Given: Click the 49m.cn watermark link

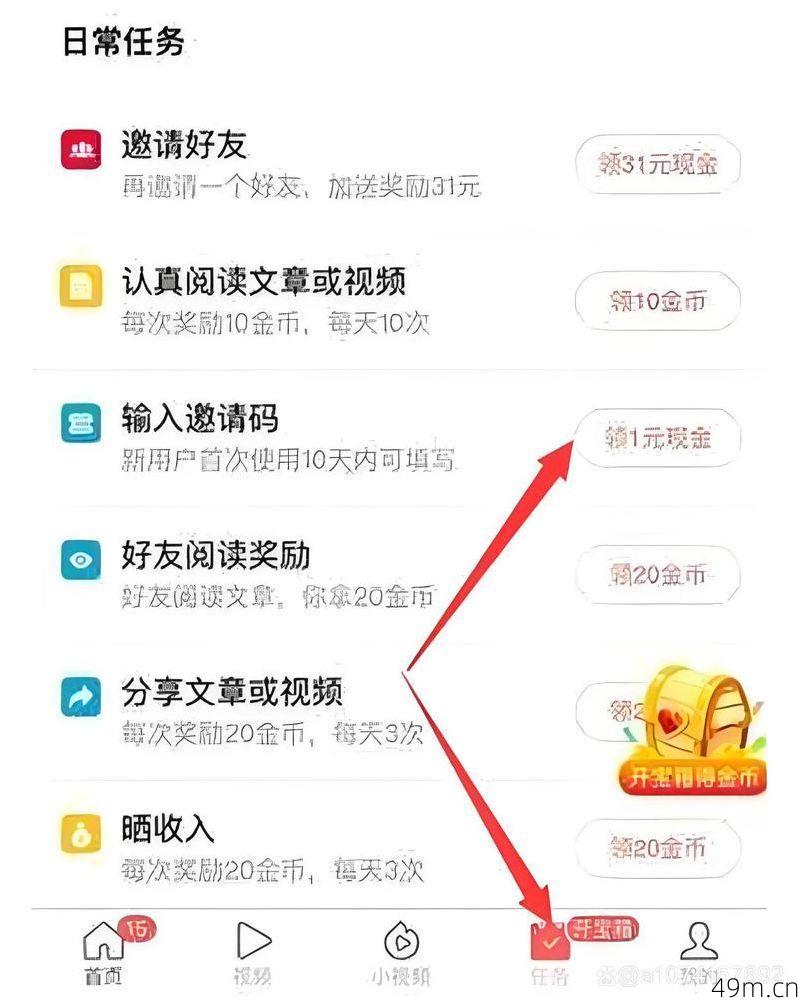Looking at the screenshot, I should (x=757, y=987).
